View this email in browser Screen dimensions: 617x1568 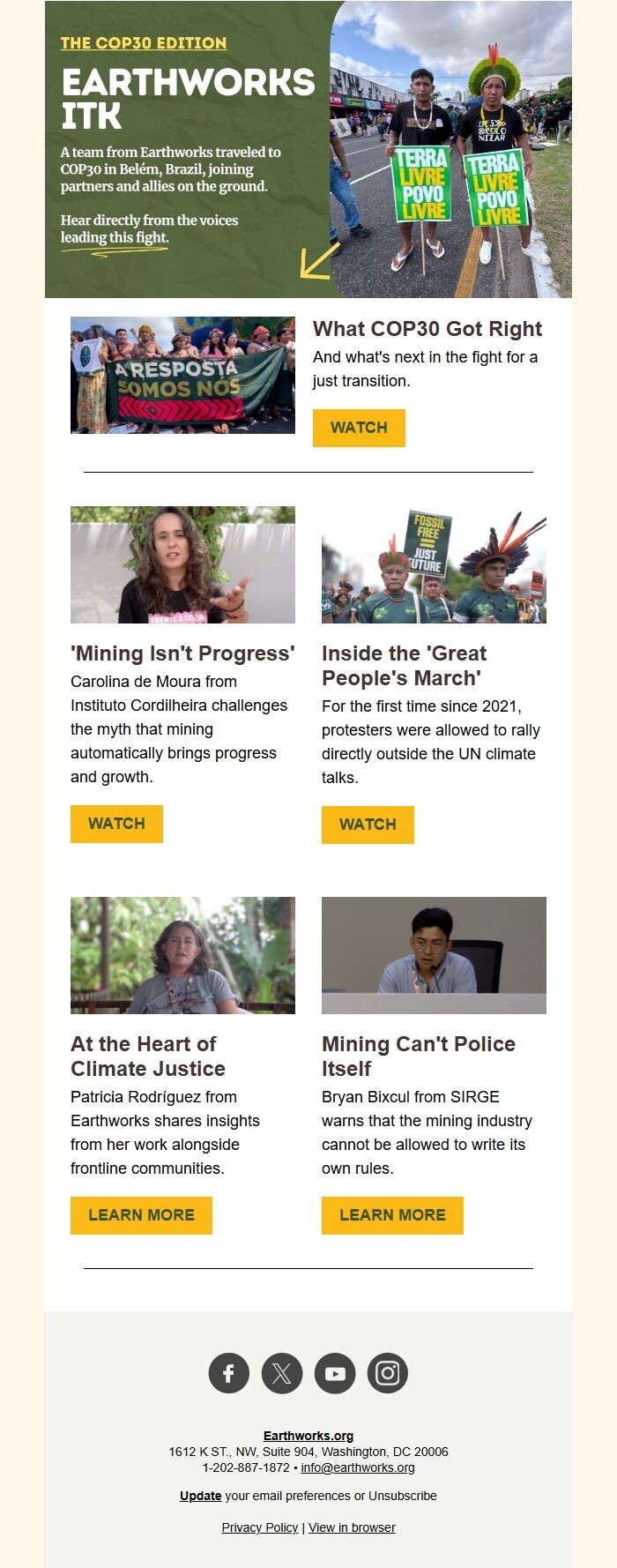pyautogui.click(x=352, y=1527)
